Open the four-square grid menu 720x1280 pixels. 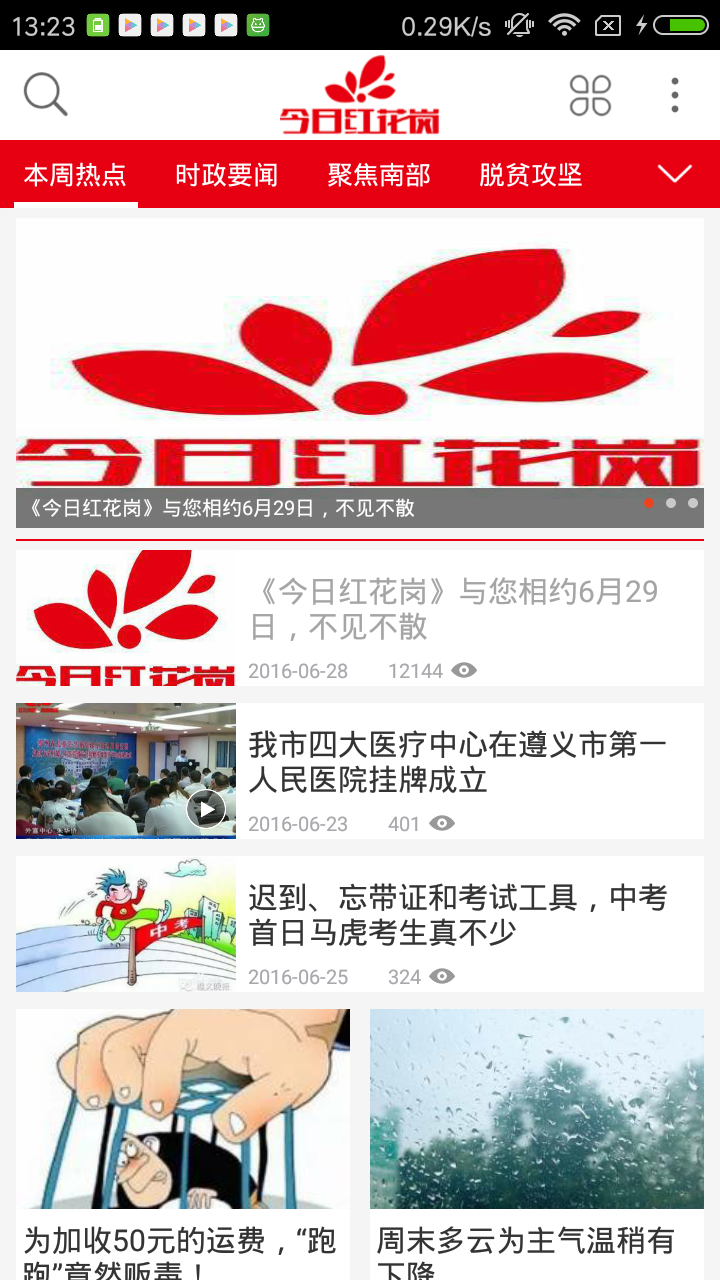click(x=590, y=96)
